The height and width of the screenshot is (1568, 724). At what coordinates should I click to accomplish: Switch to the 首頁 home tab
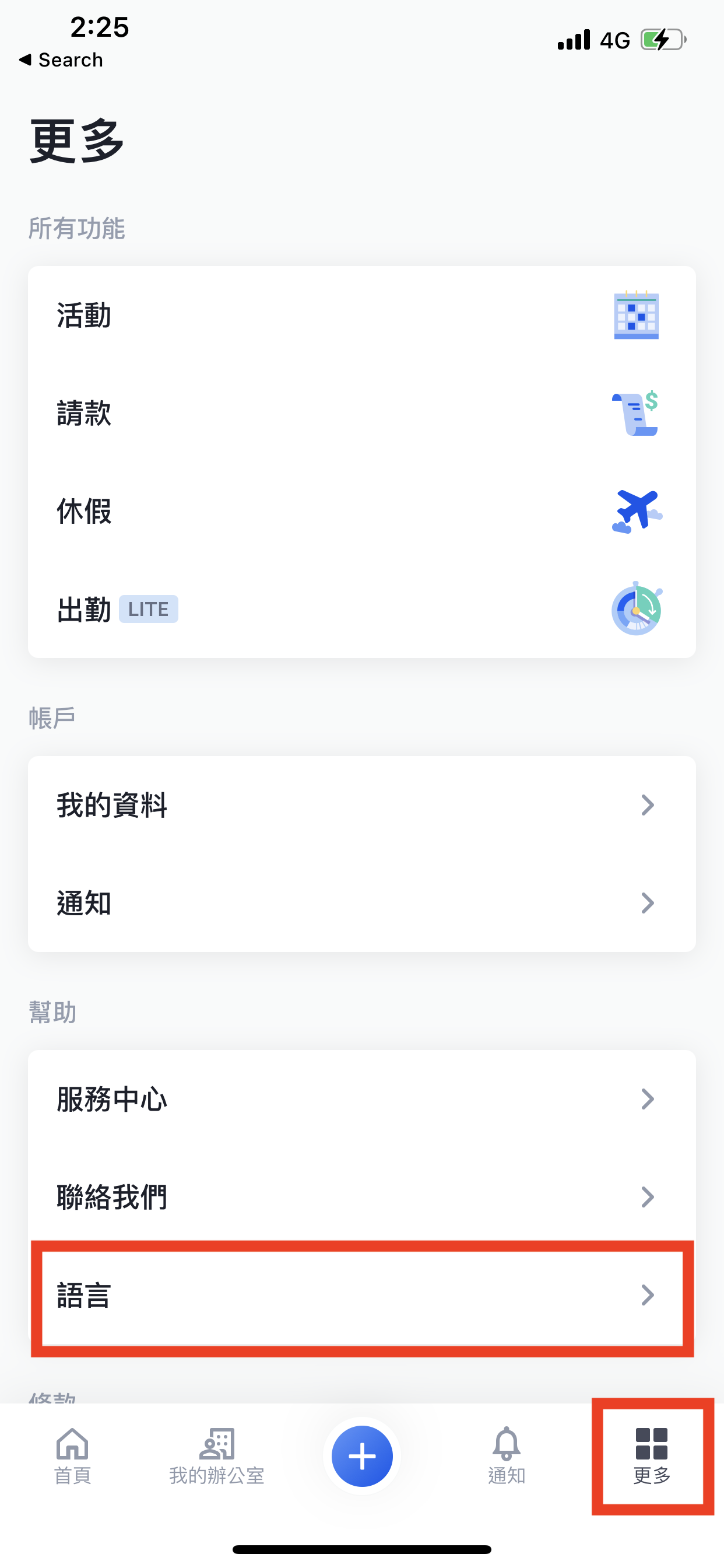pos(72,1456)
